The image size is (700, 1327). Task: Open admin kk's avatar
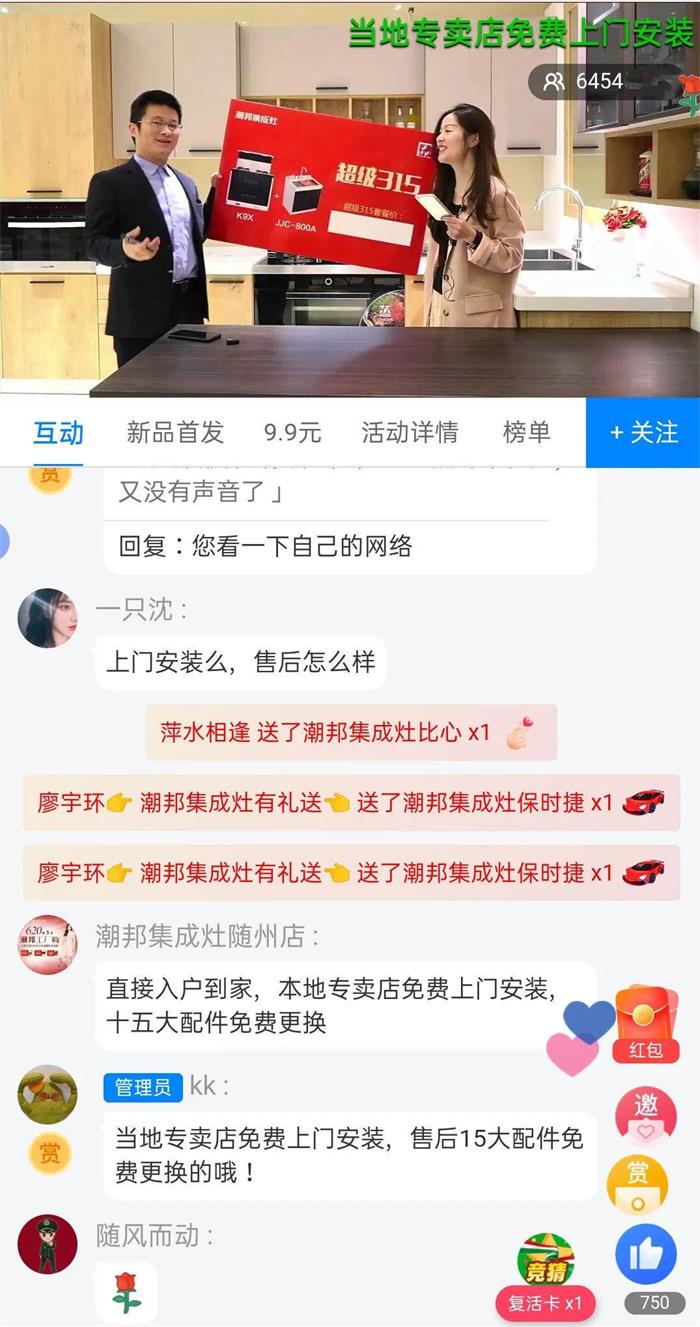coord(47,1095)
